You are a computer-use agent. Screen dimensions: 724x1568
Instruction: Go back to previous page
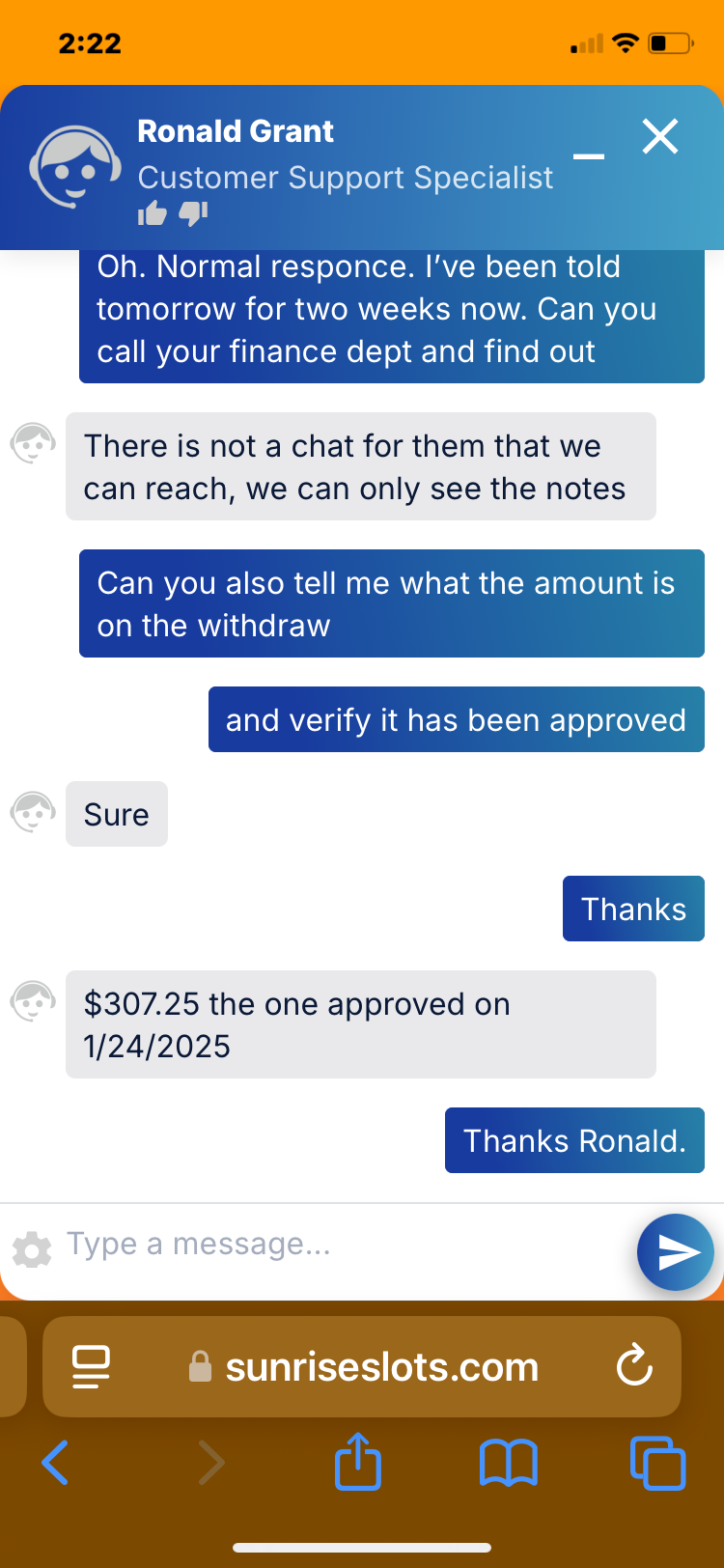click(x=56, y=1462)
